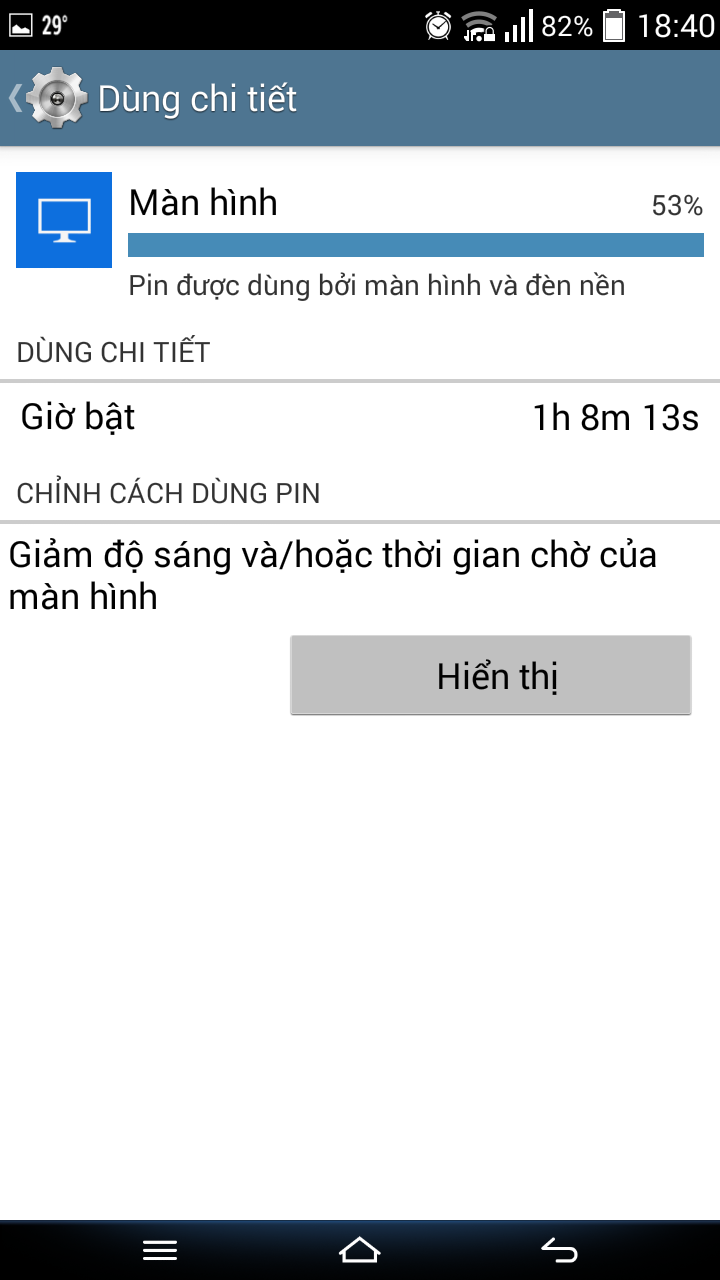Go back via the settings gear icon

[56, 98]
